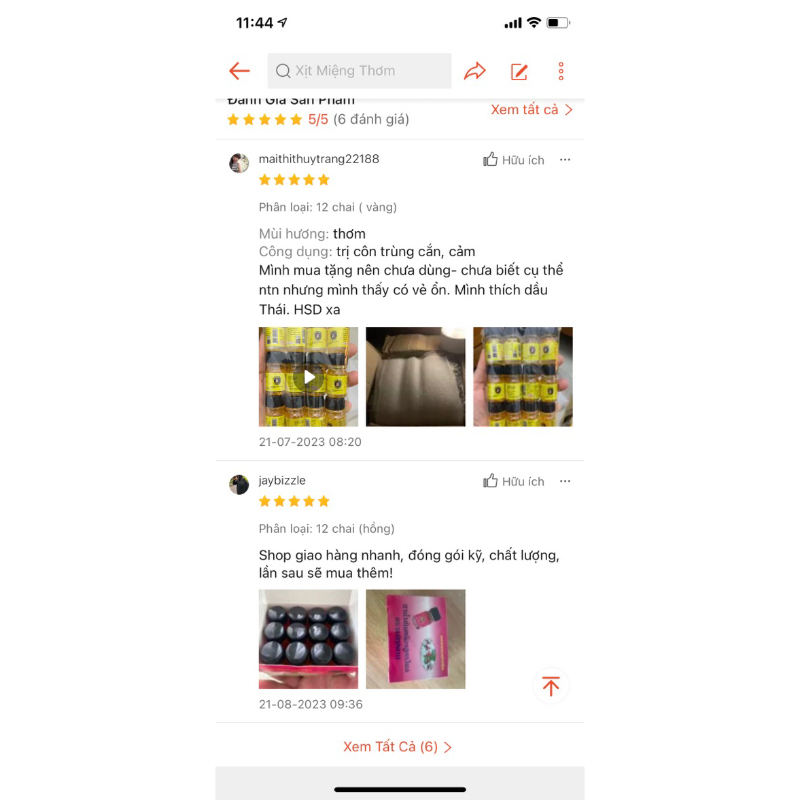Open Xem tất cả reviews link at top
The image size is (800, 800).
coord(531,110)
